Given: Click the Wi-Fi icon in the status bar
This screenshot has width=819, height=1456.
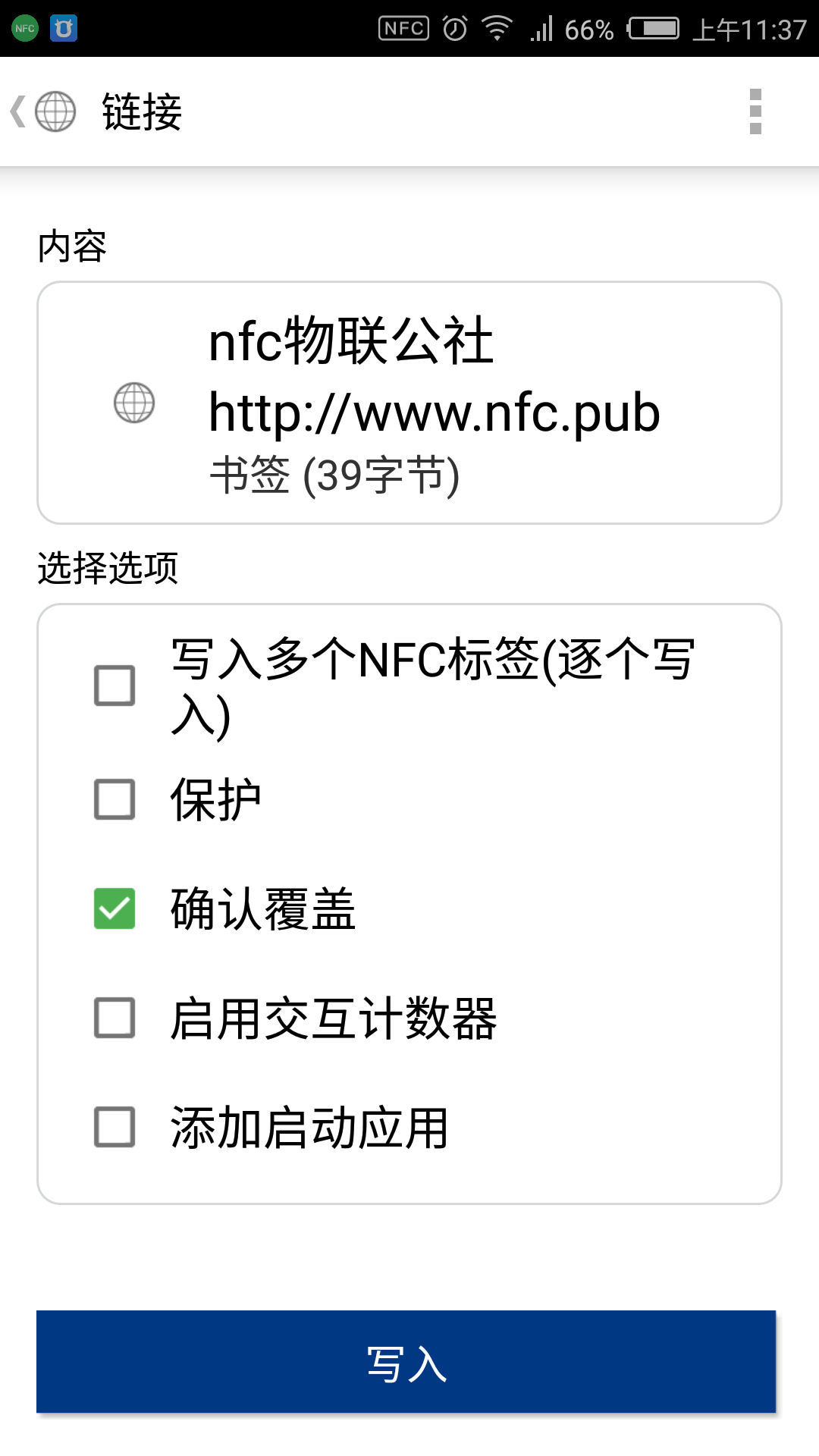Looking at the screenshot, I should click(x=497, y=28).
